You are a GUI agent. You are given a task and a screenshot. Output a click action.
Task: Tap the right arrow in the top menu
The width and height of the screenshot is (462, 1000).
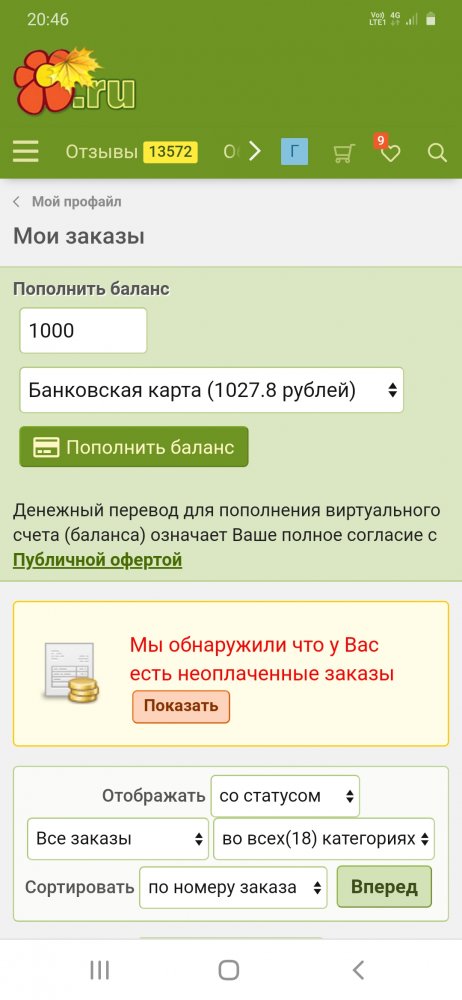pos(255,152)
